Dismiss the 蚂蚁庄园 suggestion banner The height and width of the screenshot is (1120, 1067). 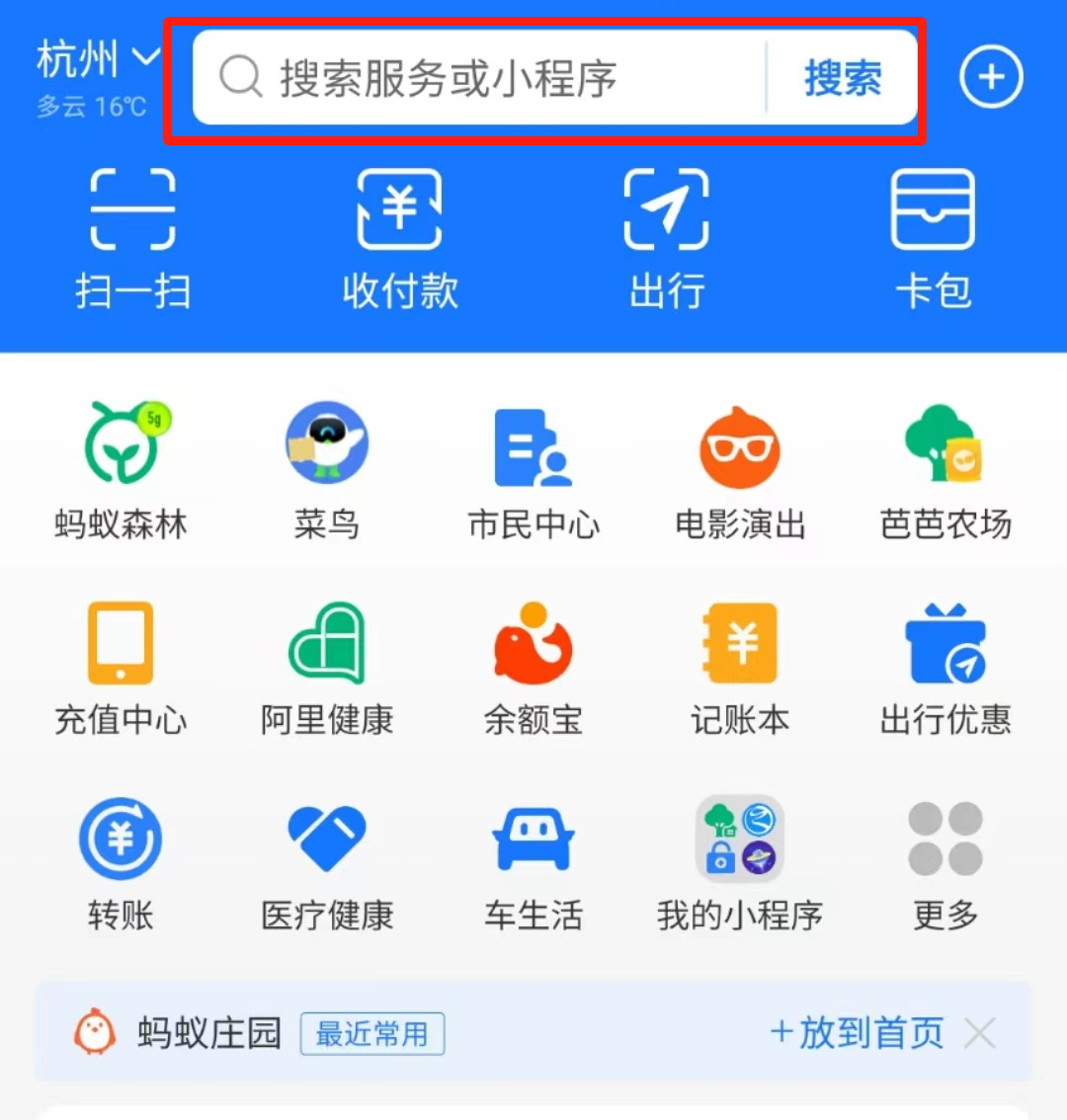[980, 1033]
